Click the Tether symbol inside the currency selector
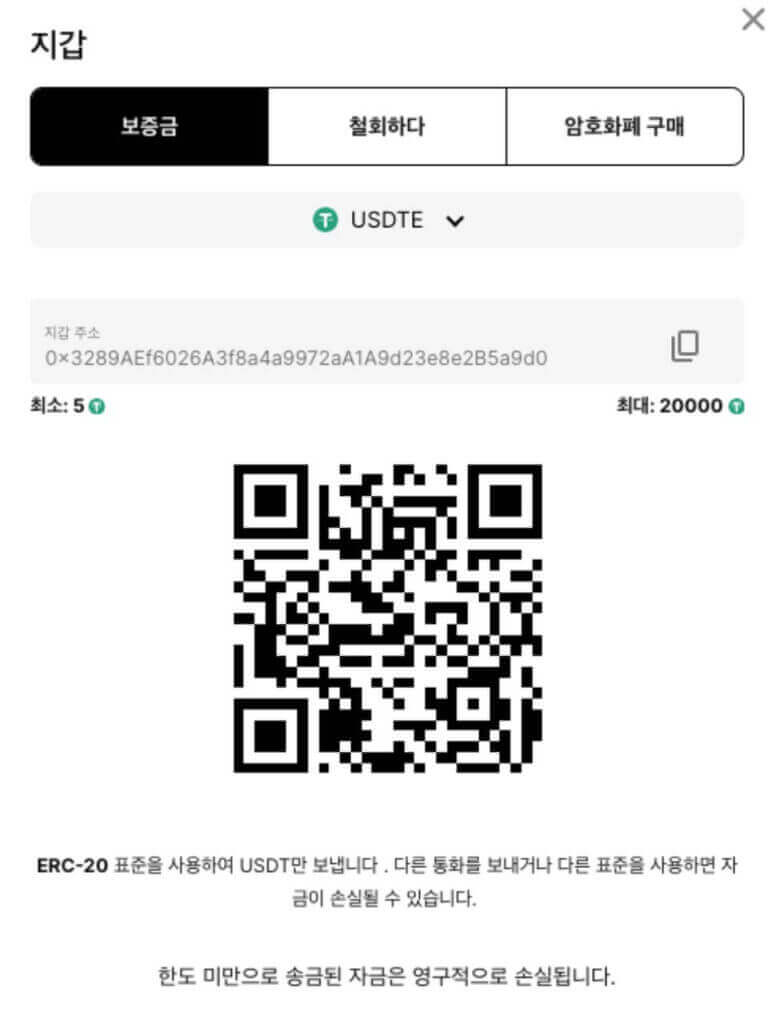768x1024 pixels. click(x=327, y=220)
